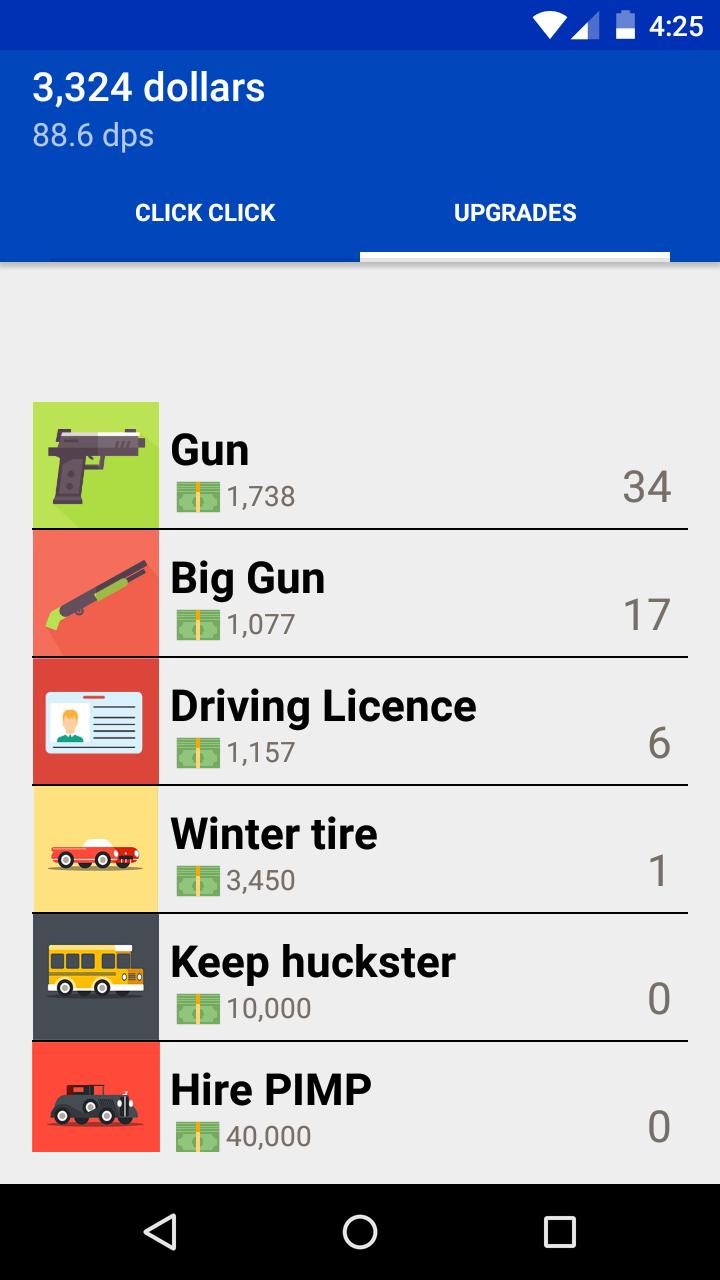Purchase the Big Gun upgrade

tap(360, 594)
